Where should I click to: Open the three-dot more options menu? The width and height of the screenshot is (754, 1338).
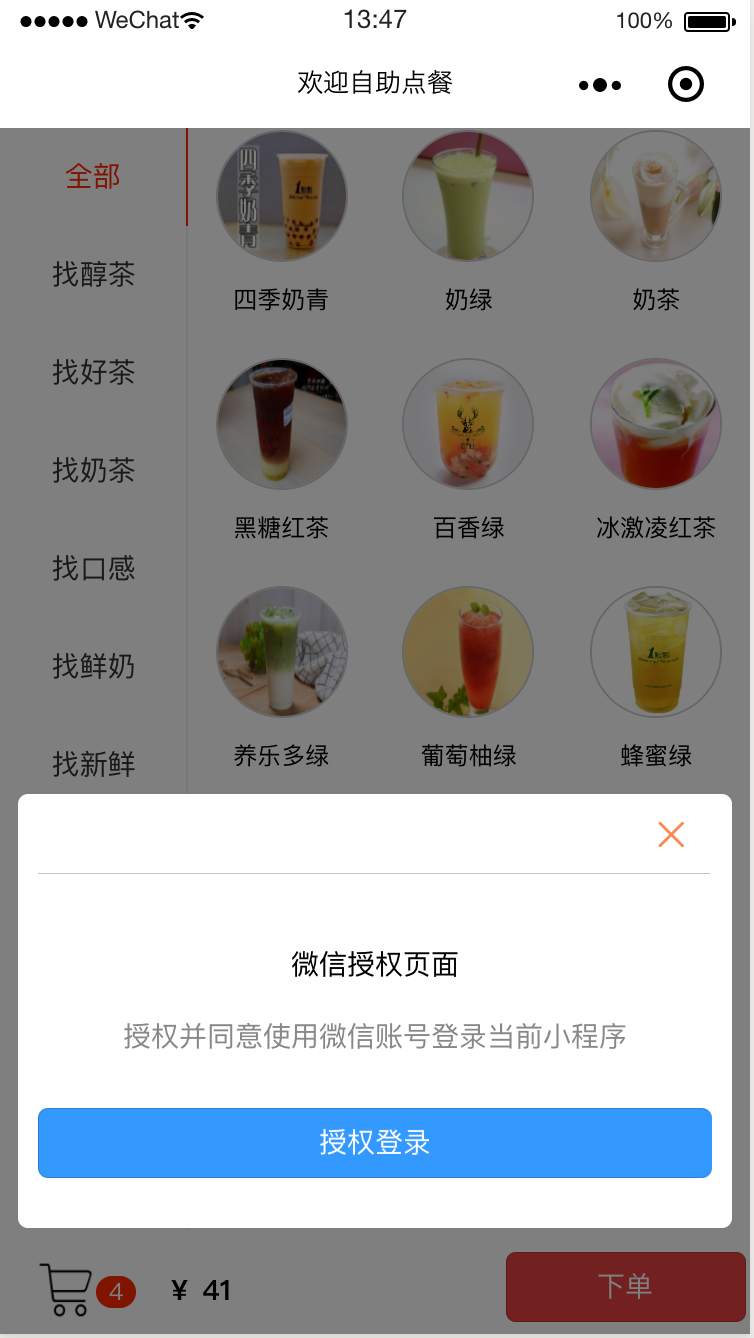[597, 84]
